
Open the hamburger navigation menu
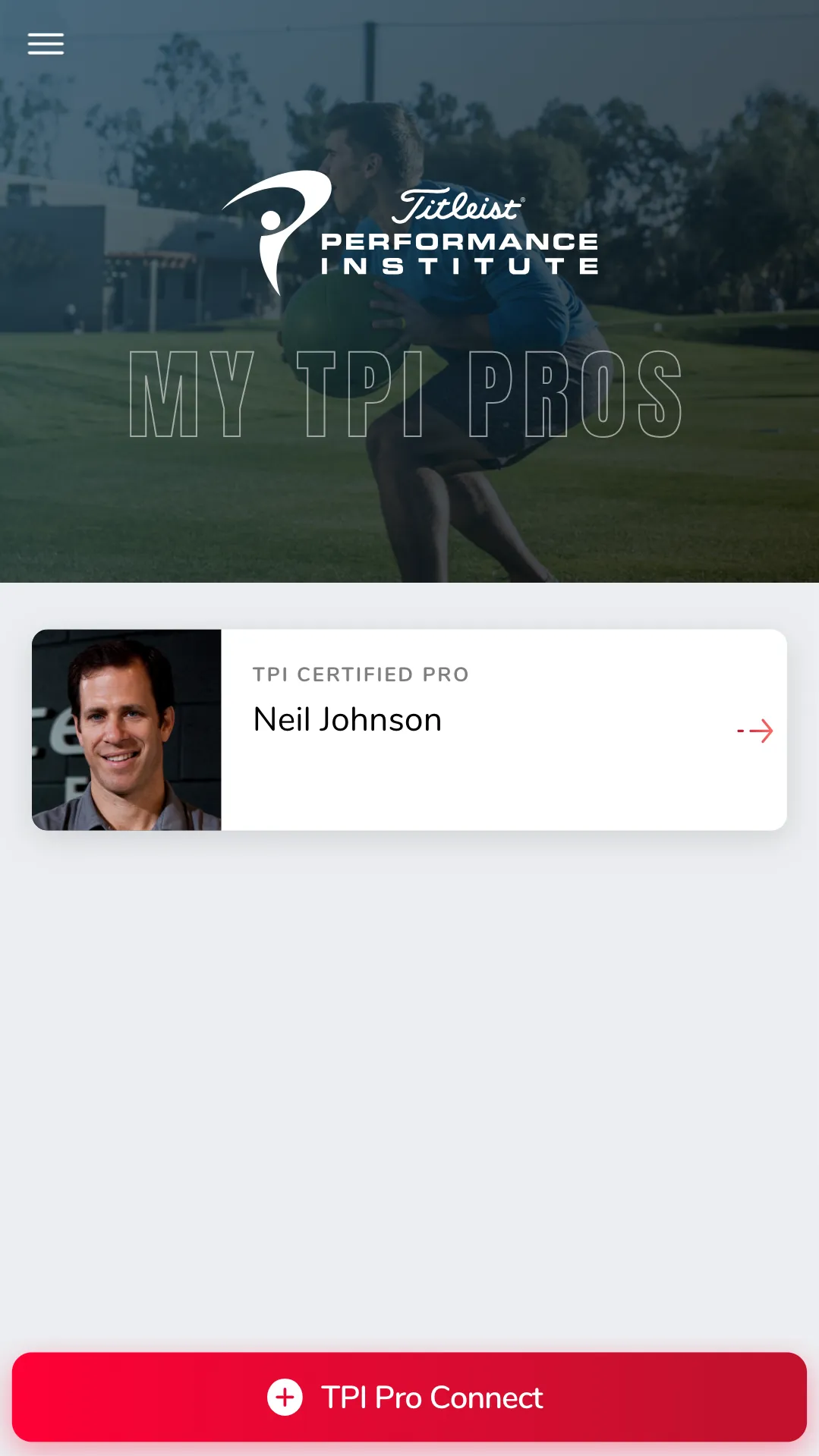coord(46,44)
